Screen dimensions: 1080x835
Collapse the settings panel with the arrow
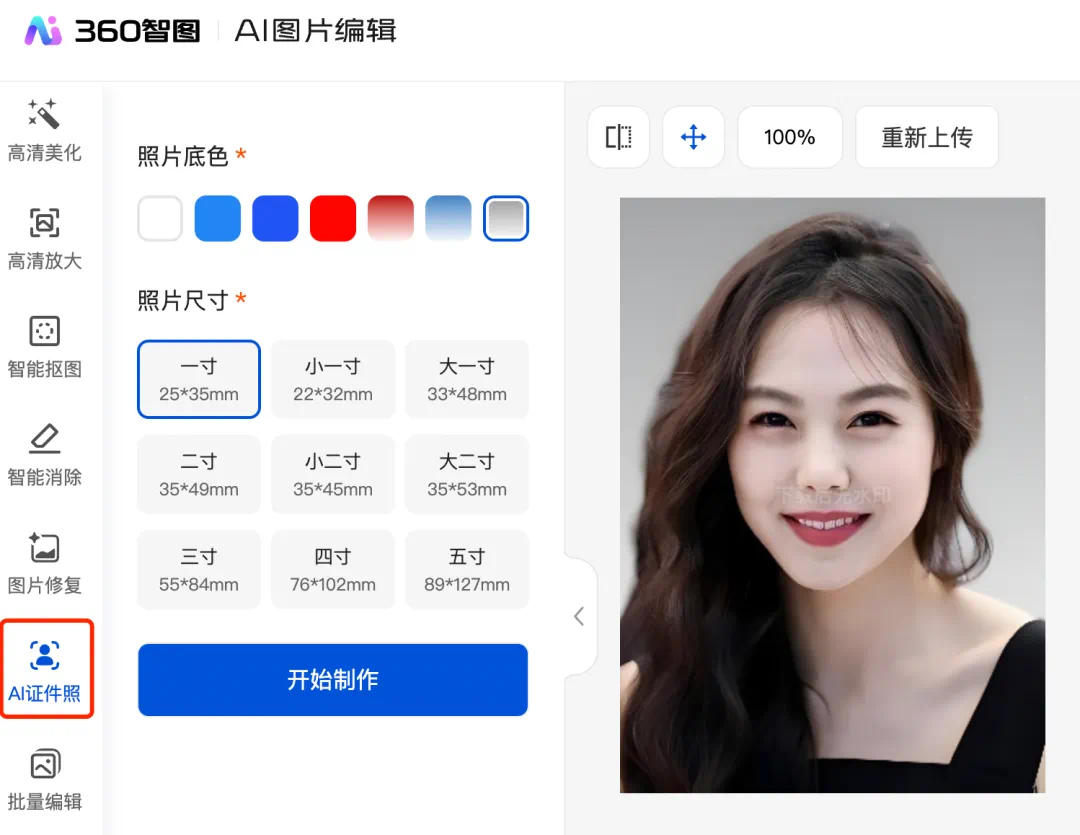579,616
